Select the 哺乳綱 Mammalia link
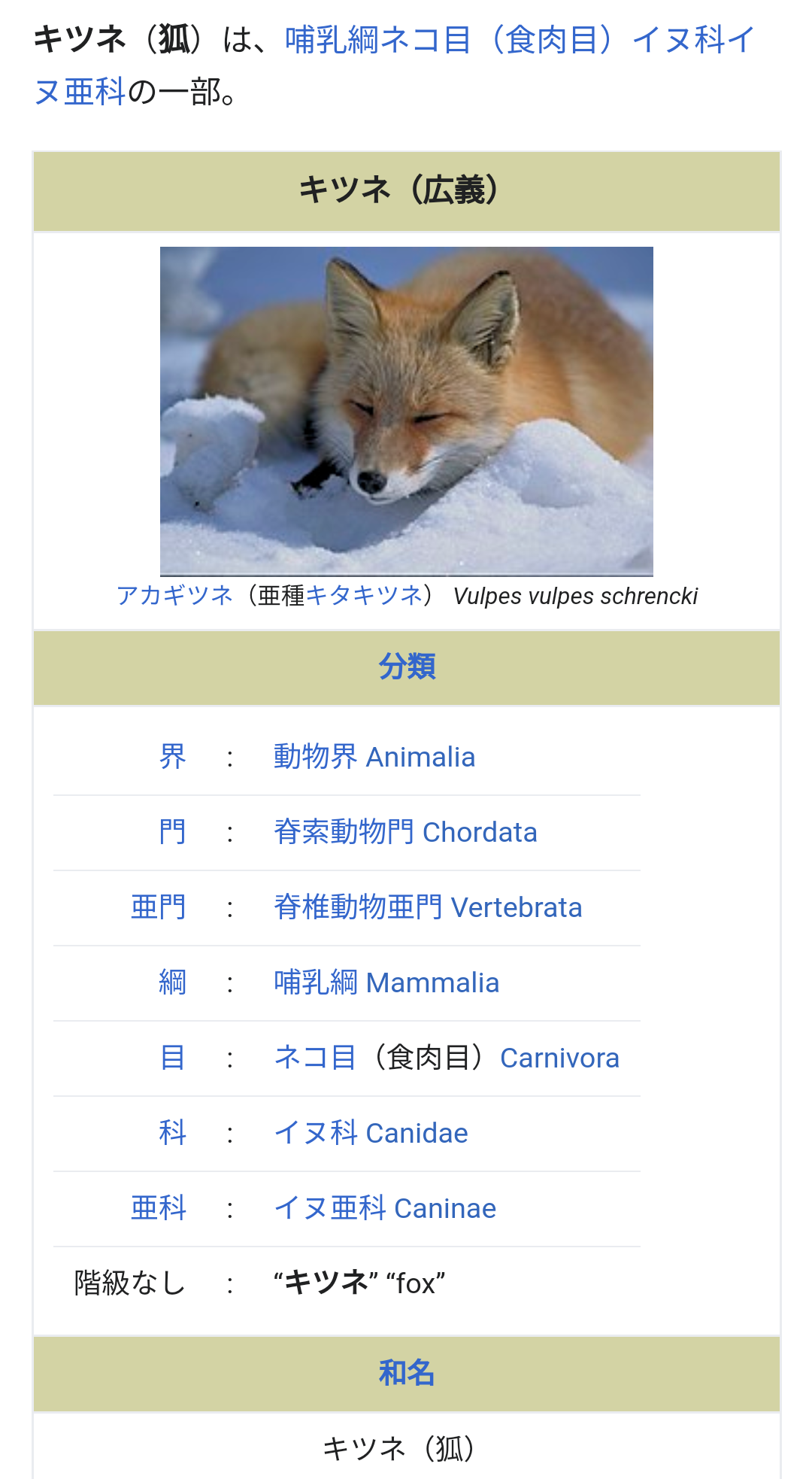This screenshot has height=1479, width=812. click(386, 982)
